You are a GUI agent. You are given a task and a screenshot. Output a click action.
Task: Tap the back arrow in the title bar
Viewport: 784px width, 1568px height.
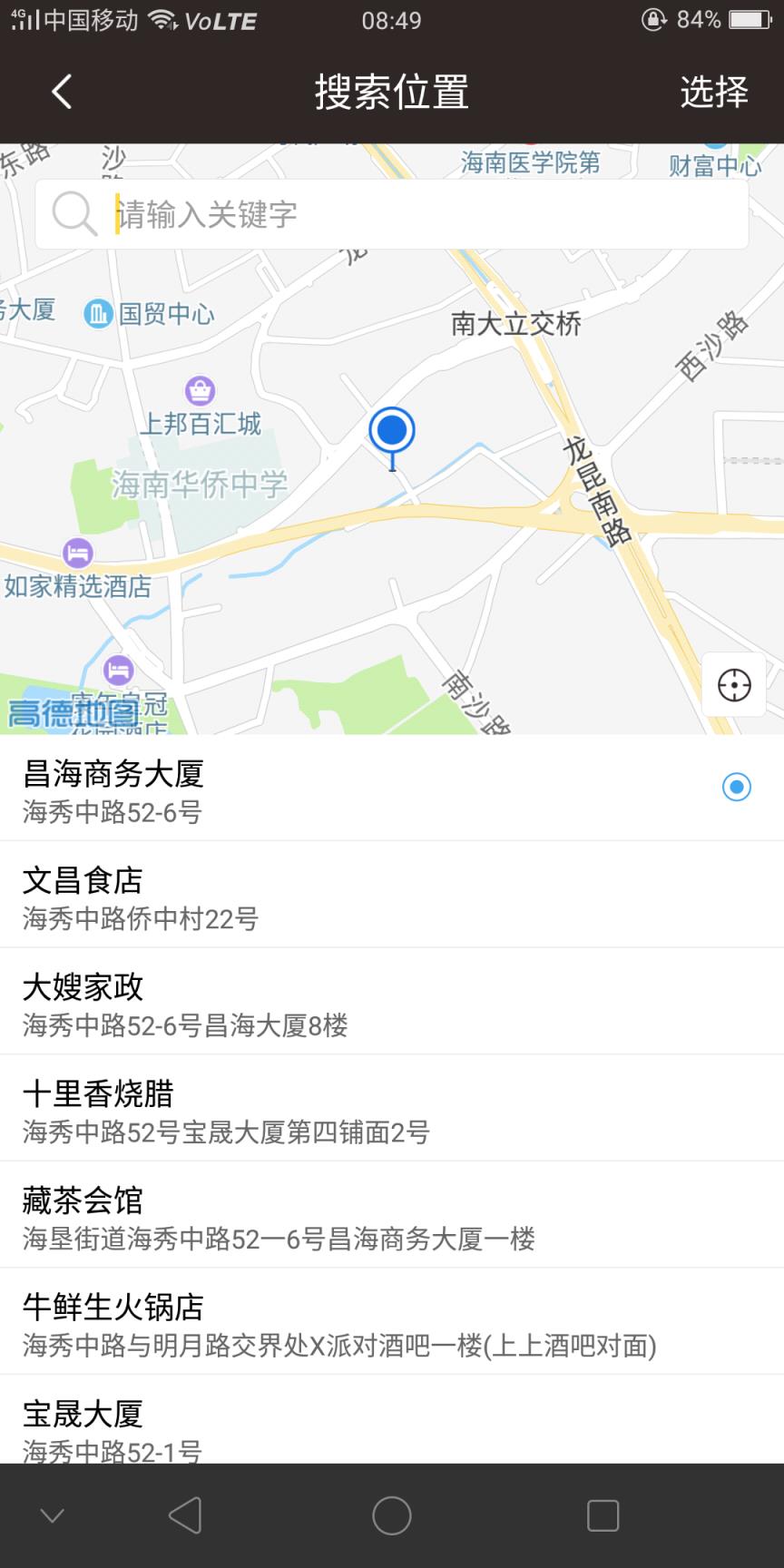click(60, 92)
